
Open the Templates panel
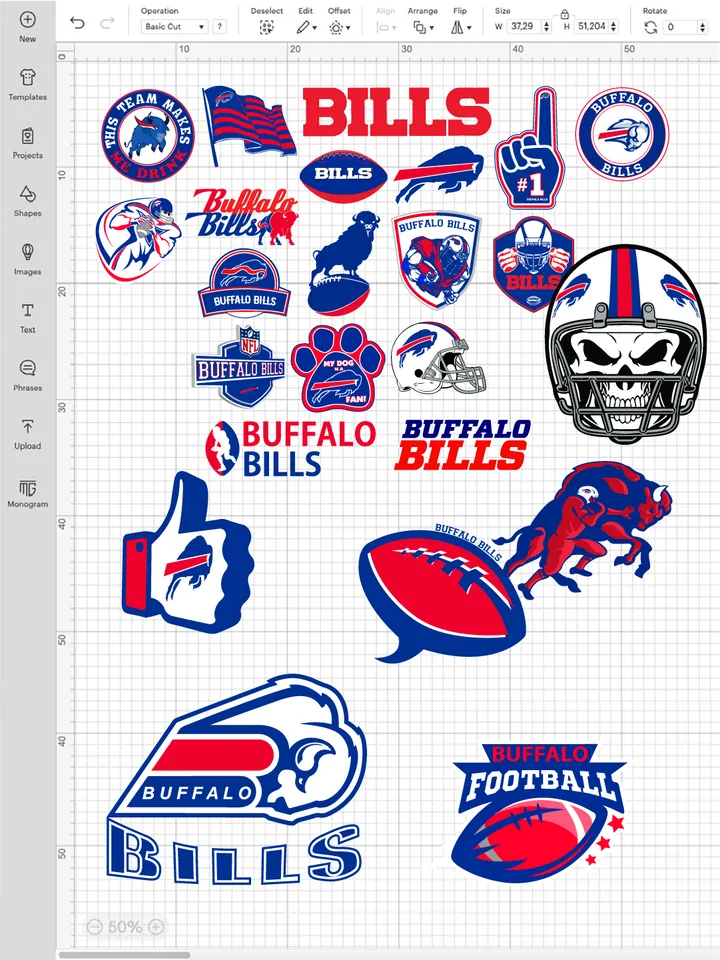[27, 84]
